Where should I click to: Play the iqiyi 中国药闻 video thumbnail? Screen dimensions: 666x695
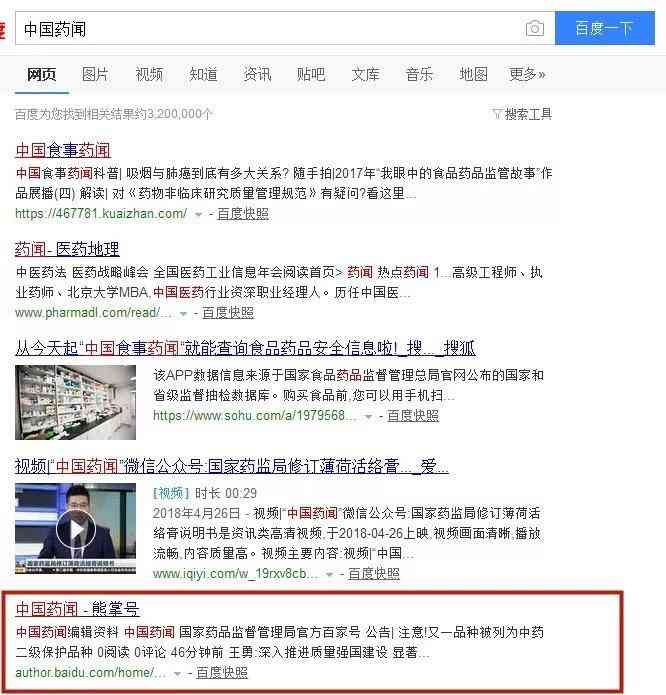pyautogui.click(x=75, y=529)
